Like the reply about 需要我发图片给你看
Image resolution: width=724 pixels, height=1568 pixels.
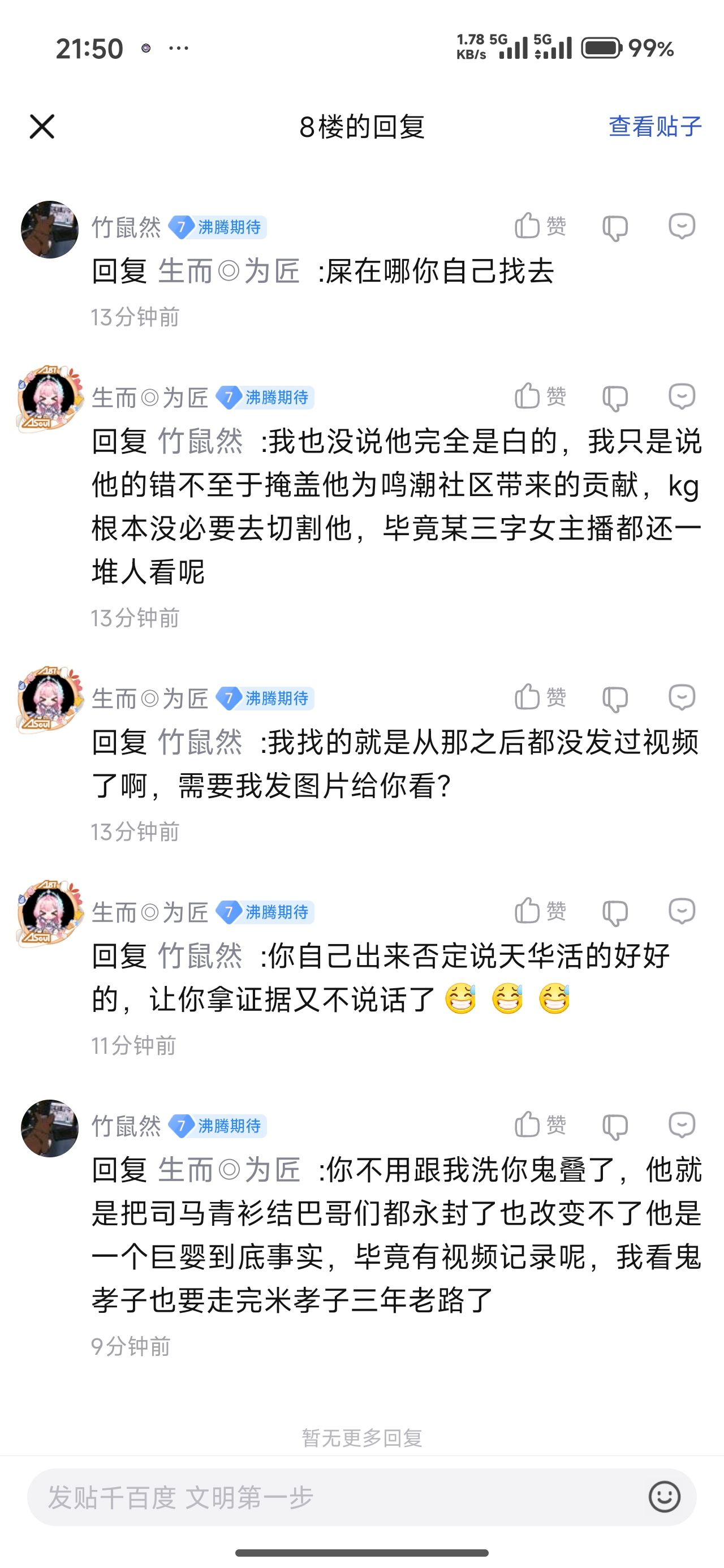[540, 697]
